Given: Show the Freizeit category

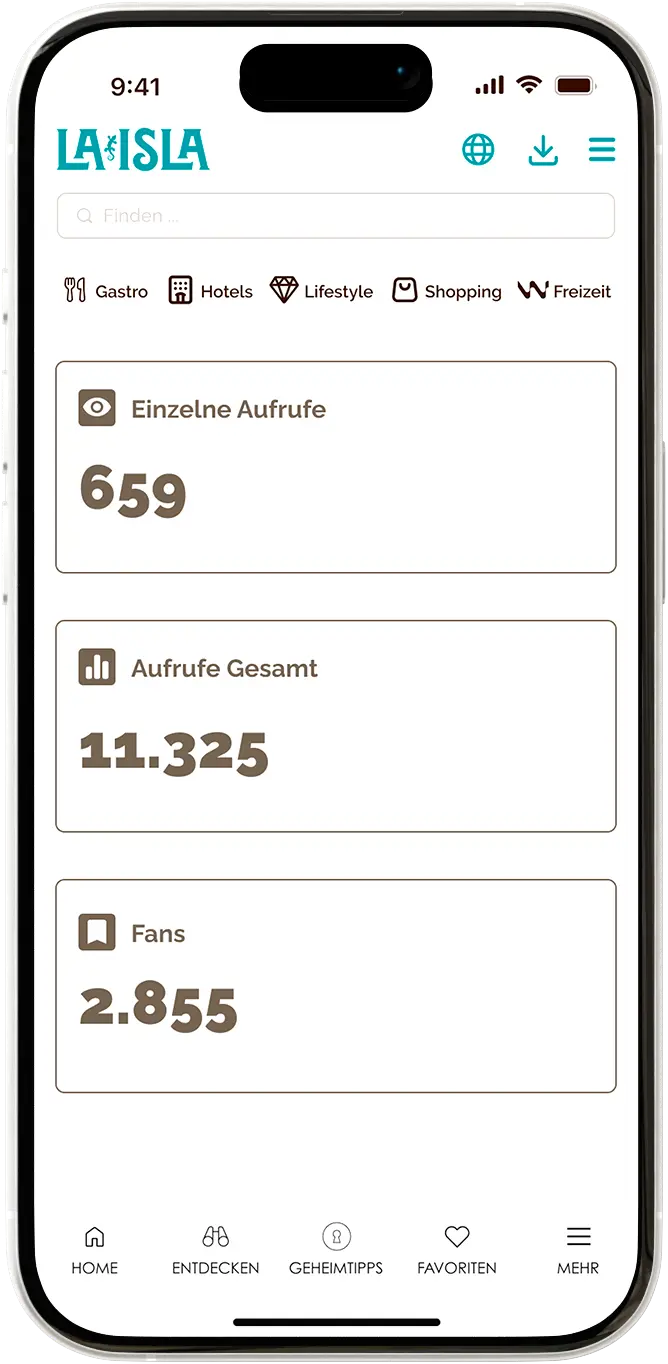Looking at the screenshot, I should pyautogui.click(x=564, y=291).
